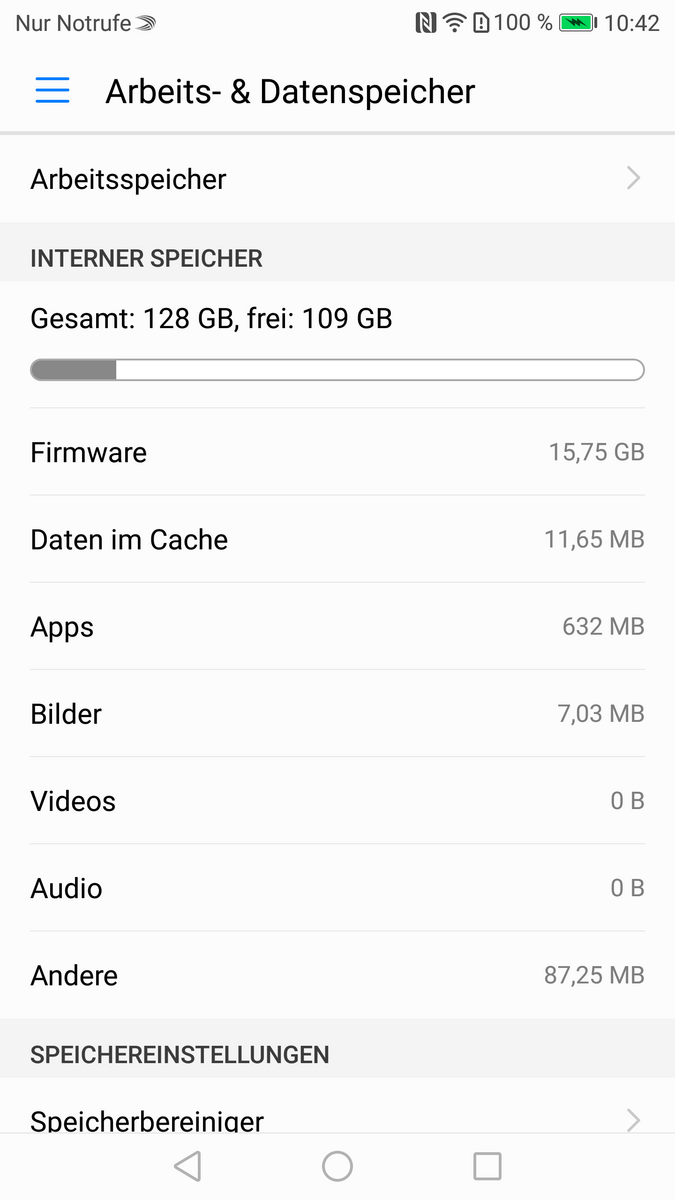Open Audio storage details

[337, 888]
